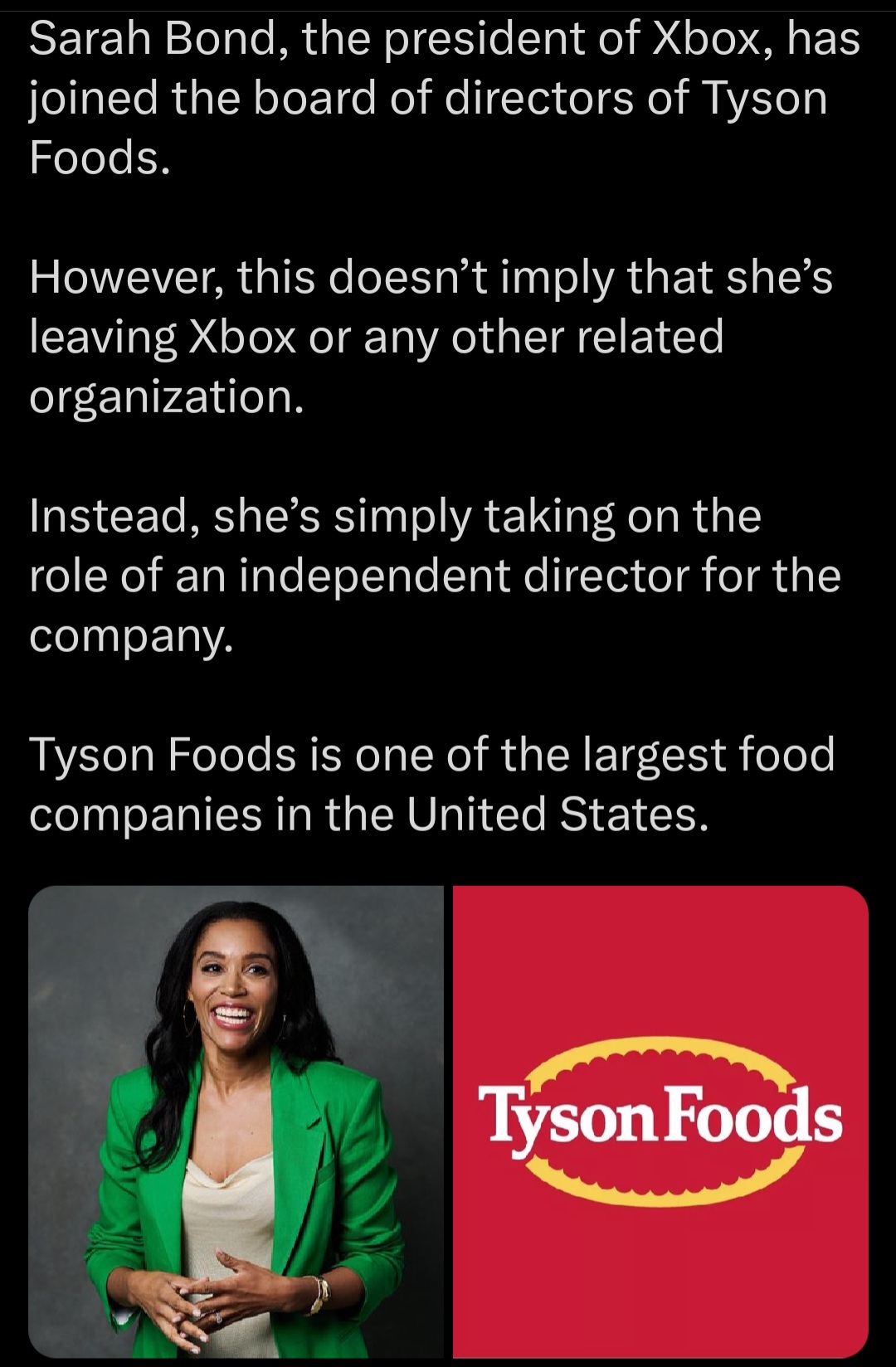The width and height of the screenshot is (896, 1367).
Task: Open the Tyson Foods logo image
Action: [660, 1120]
